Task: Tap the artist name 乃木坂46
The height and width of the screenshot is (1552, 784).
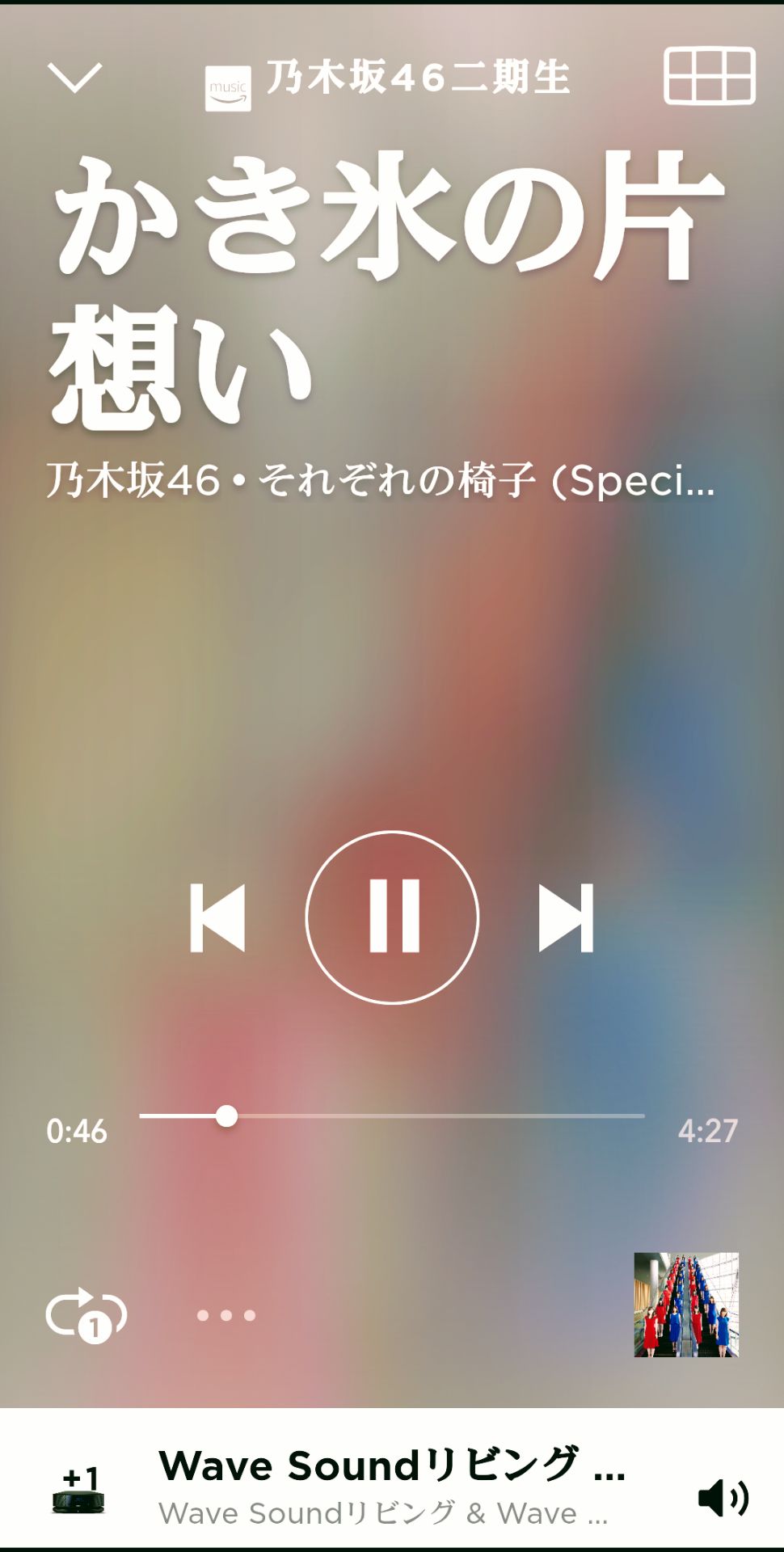Action: (x=129, y=482)
